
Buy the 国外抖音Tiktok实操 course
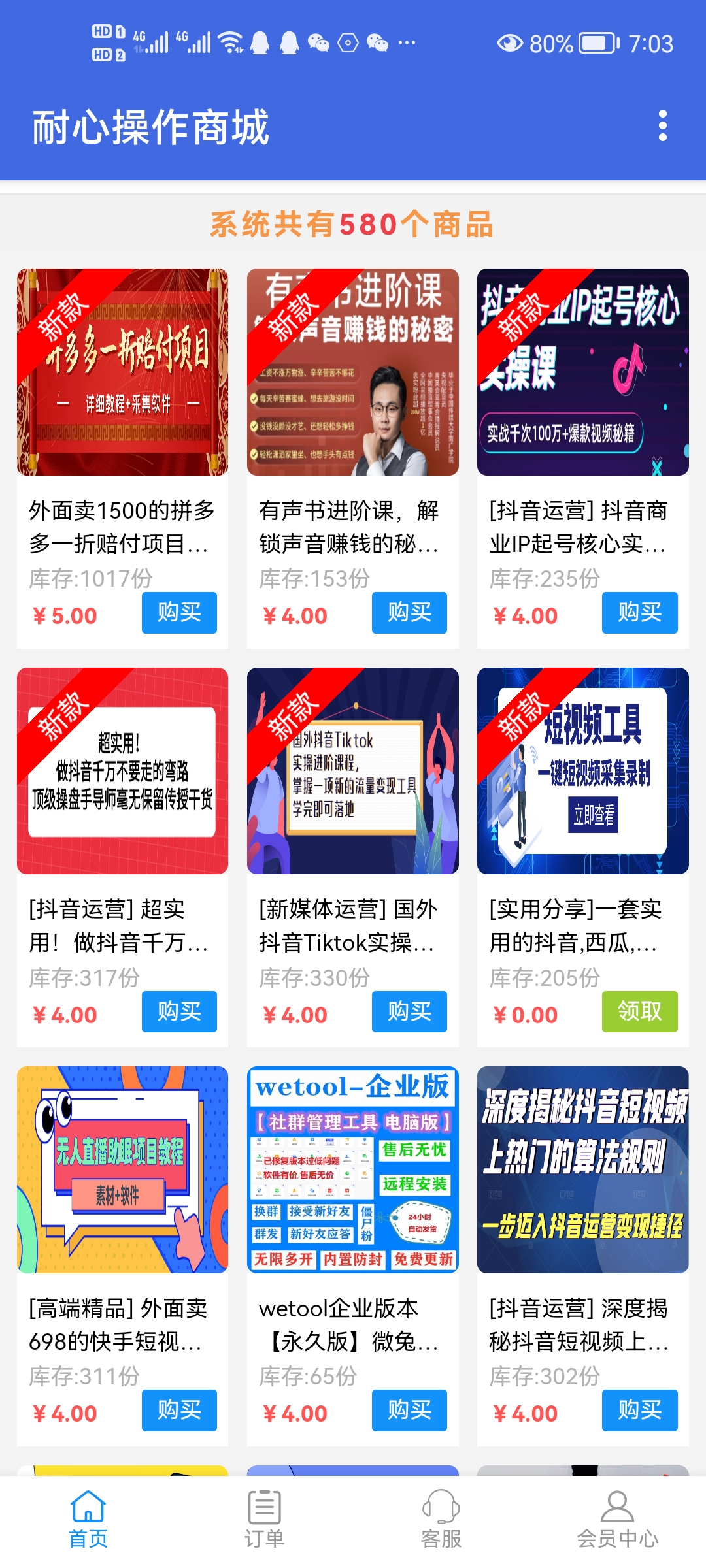[409, 1012]
